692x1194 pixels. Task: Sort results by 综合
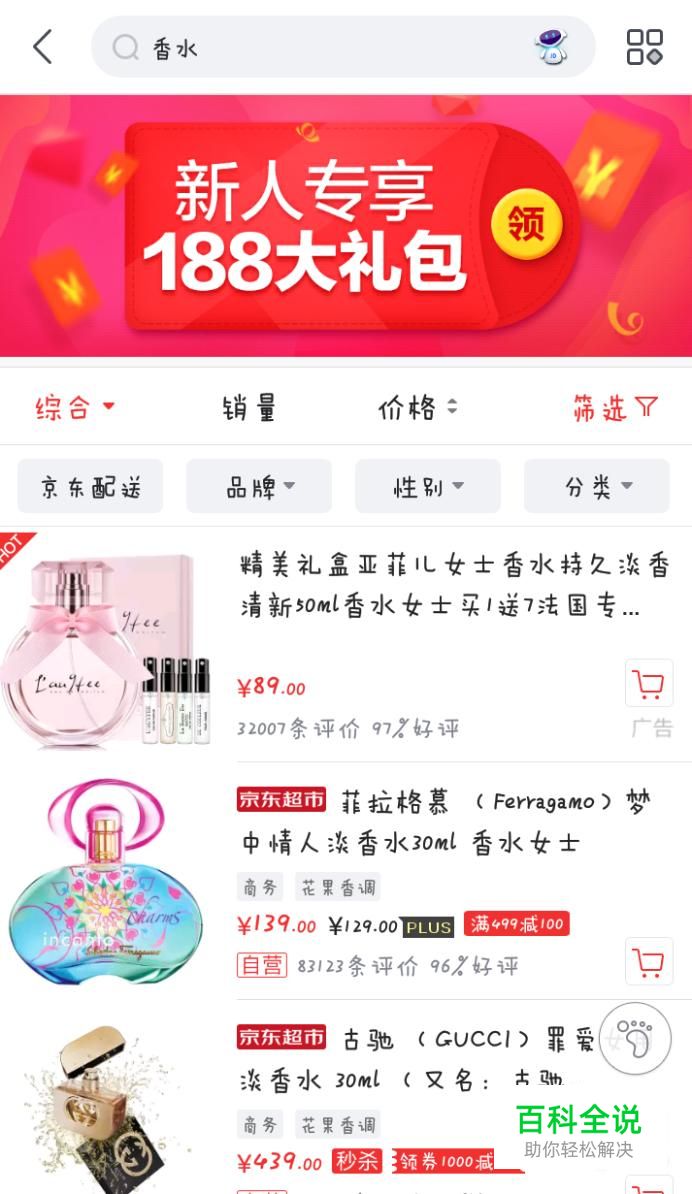point(75,407)
